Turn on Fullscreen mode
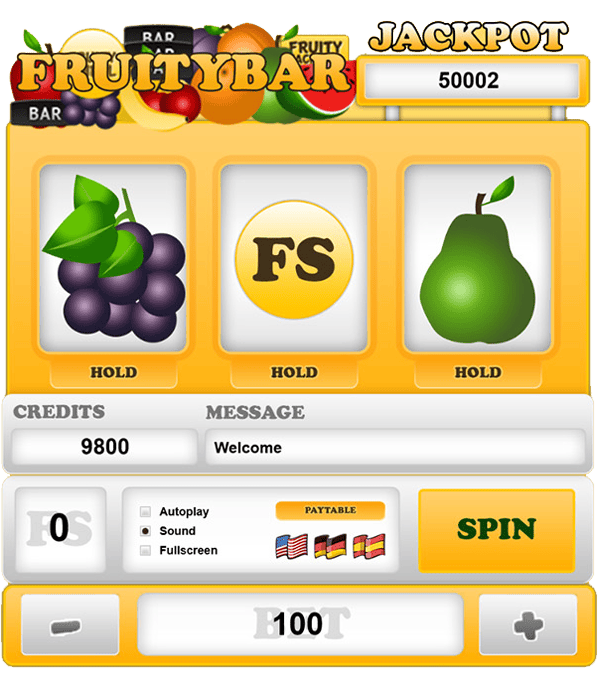Screen dimensions: 600x677 click(146, 550)
